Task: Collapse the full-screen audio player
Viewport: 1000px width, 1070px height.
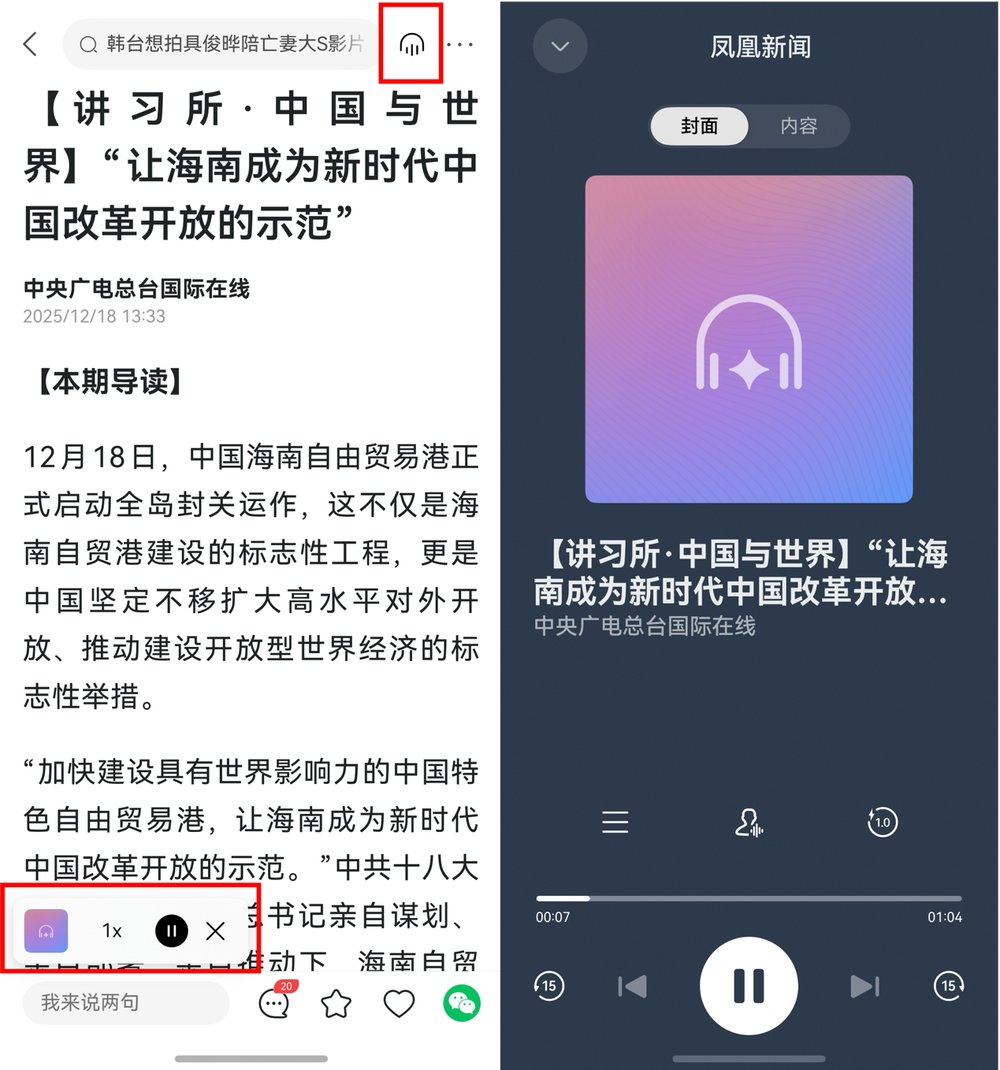Action: [x=560, y=46]
